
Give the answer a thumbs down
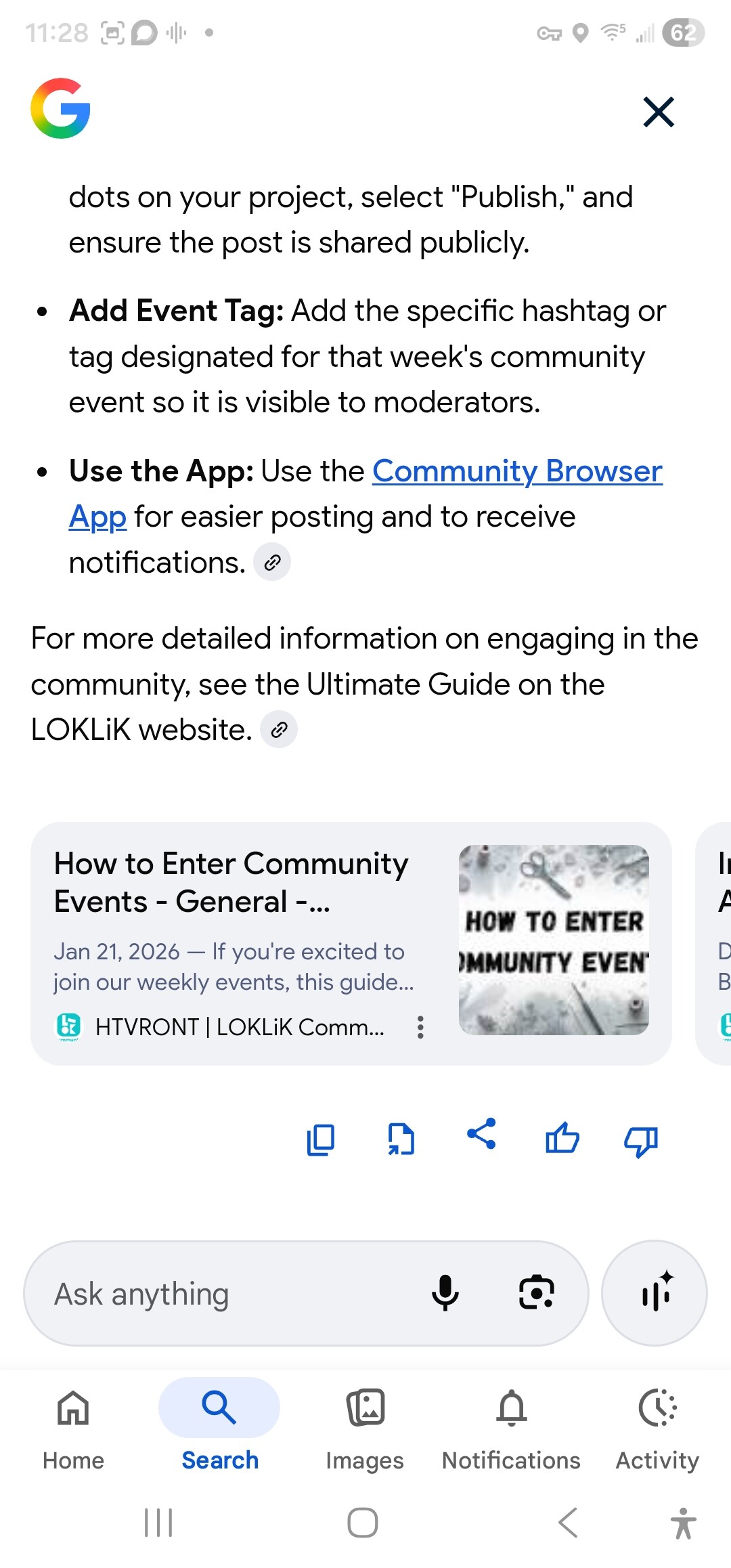[640, 1141]
